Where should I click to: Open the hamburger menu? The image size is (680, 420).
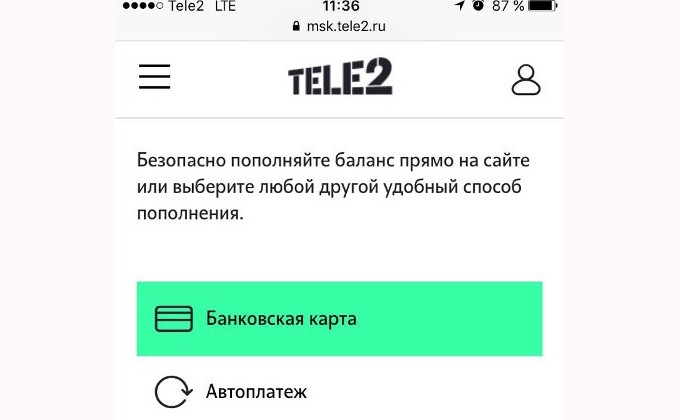155,78
